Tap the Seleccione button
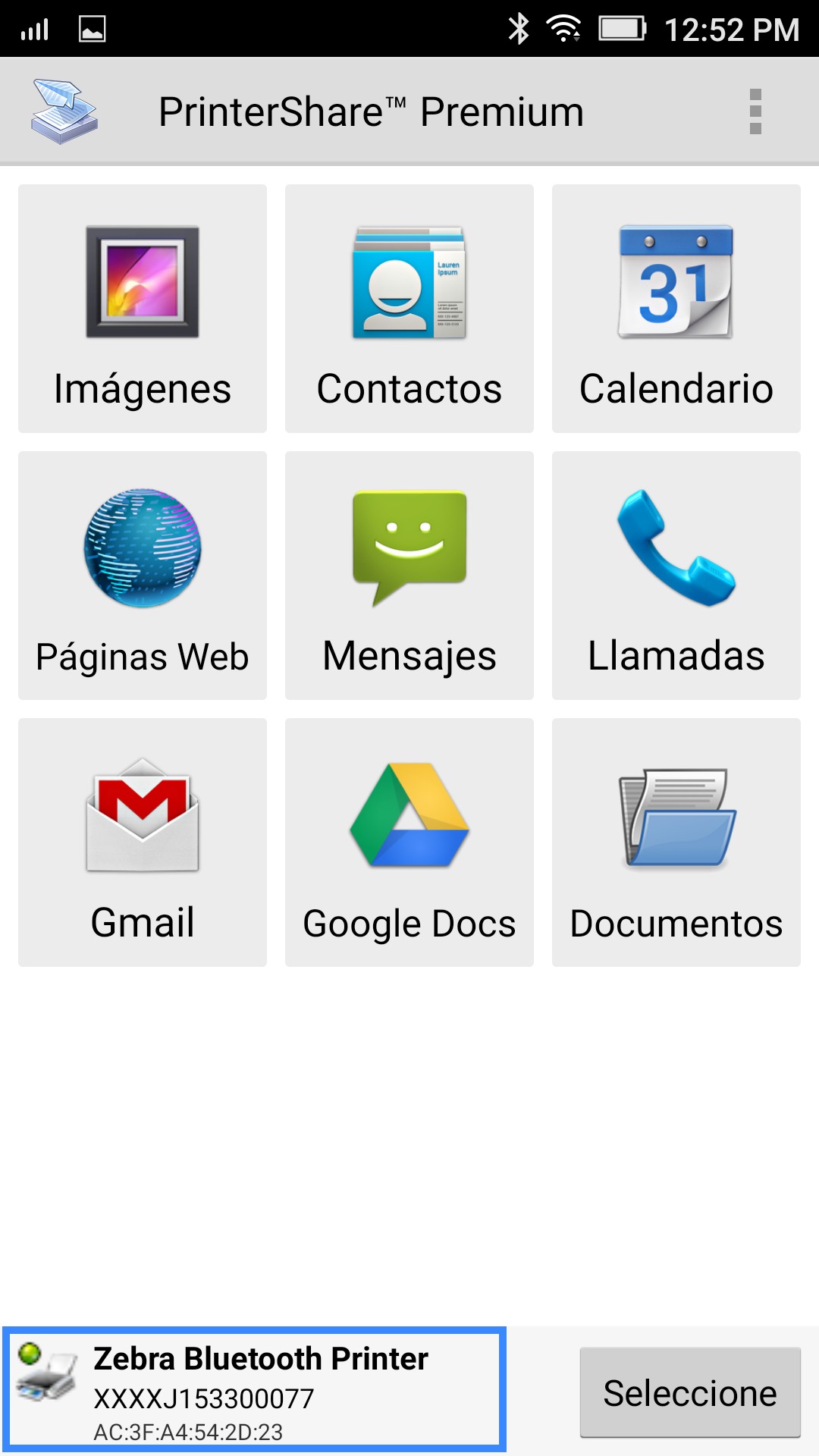819x1456 pixels. pos(690,1392)
